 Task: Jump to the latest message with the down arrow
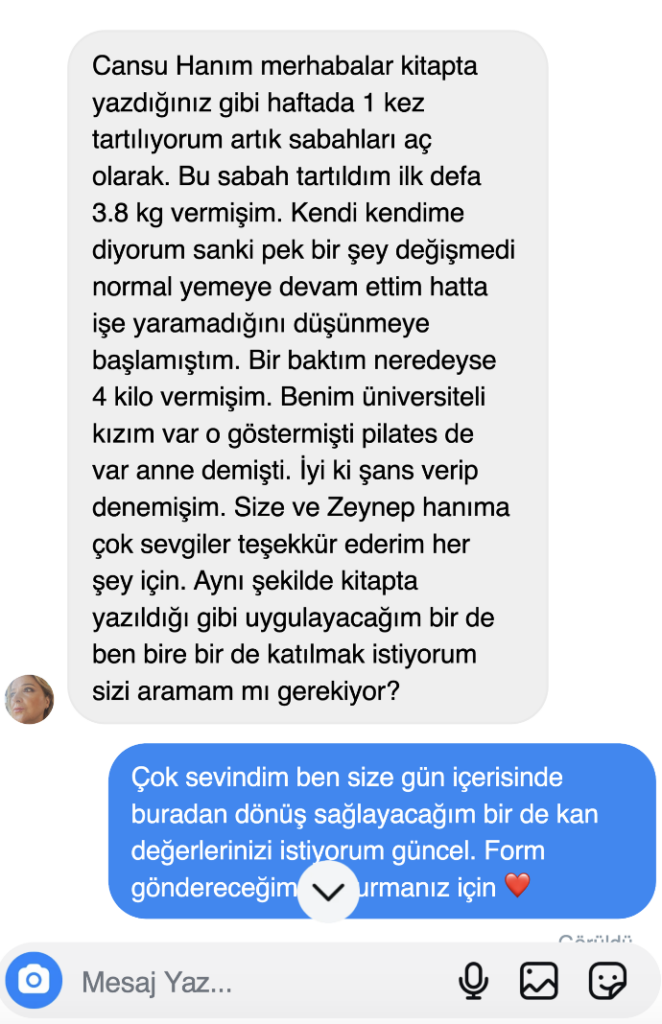click(328, 889)
